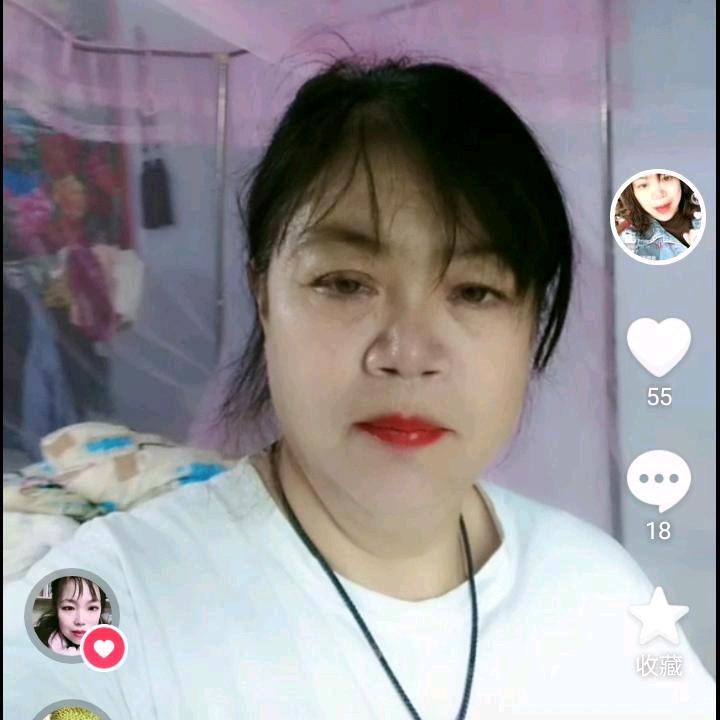This screenshot has width=720, height=720.
Task: Open the comments bubble
Action: 658,480
